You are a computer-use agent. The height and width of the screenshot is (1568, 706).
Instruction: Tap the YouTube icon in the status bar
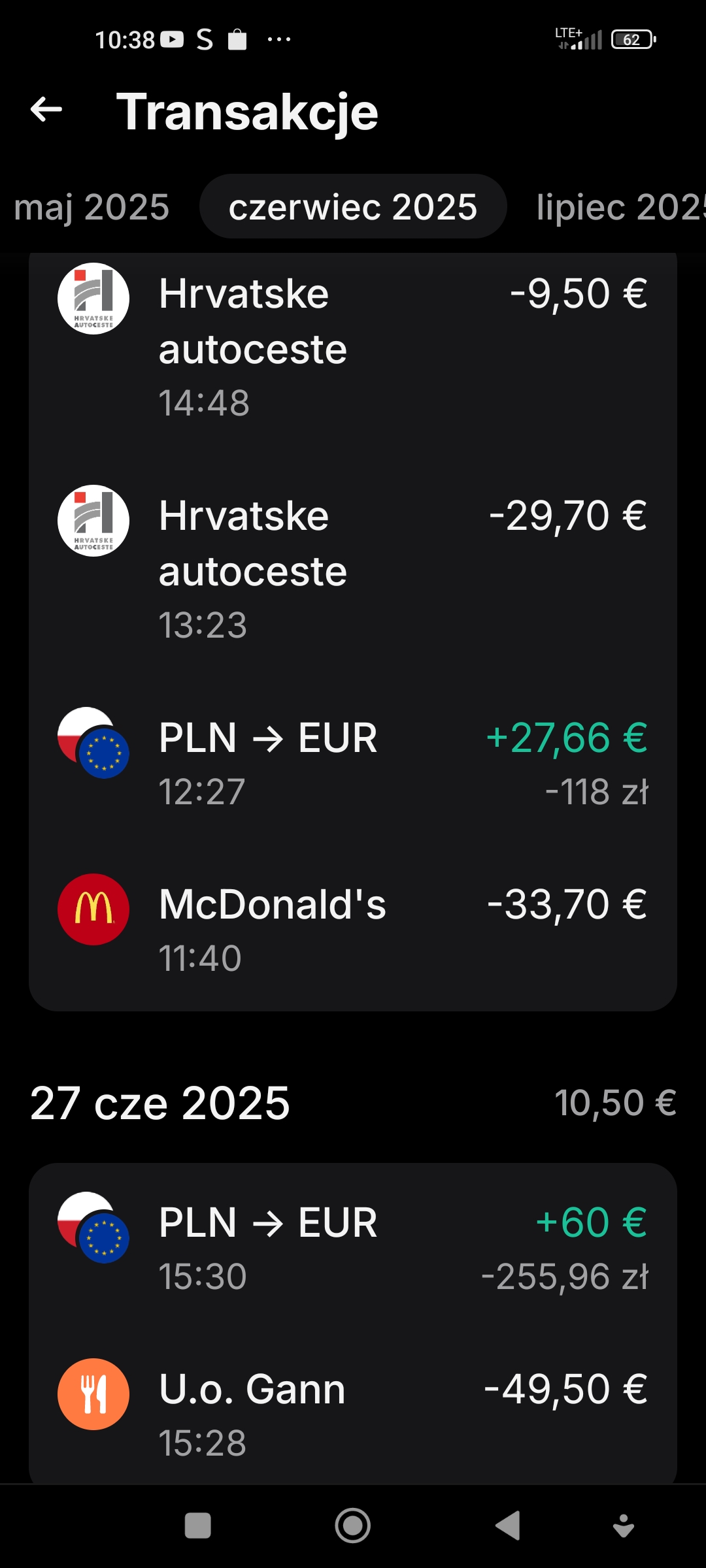(171, 41)
